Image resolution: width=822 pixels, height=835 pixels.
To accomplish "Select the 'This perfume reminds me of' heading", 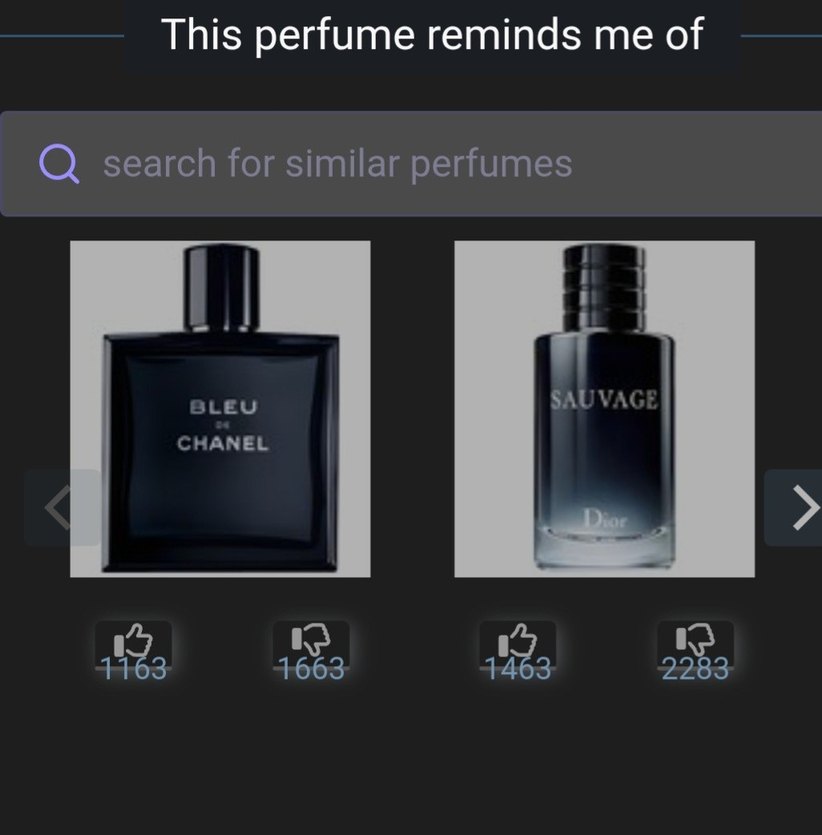I will coord(434,34).
